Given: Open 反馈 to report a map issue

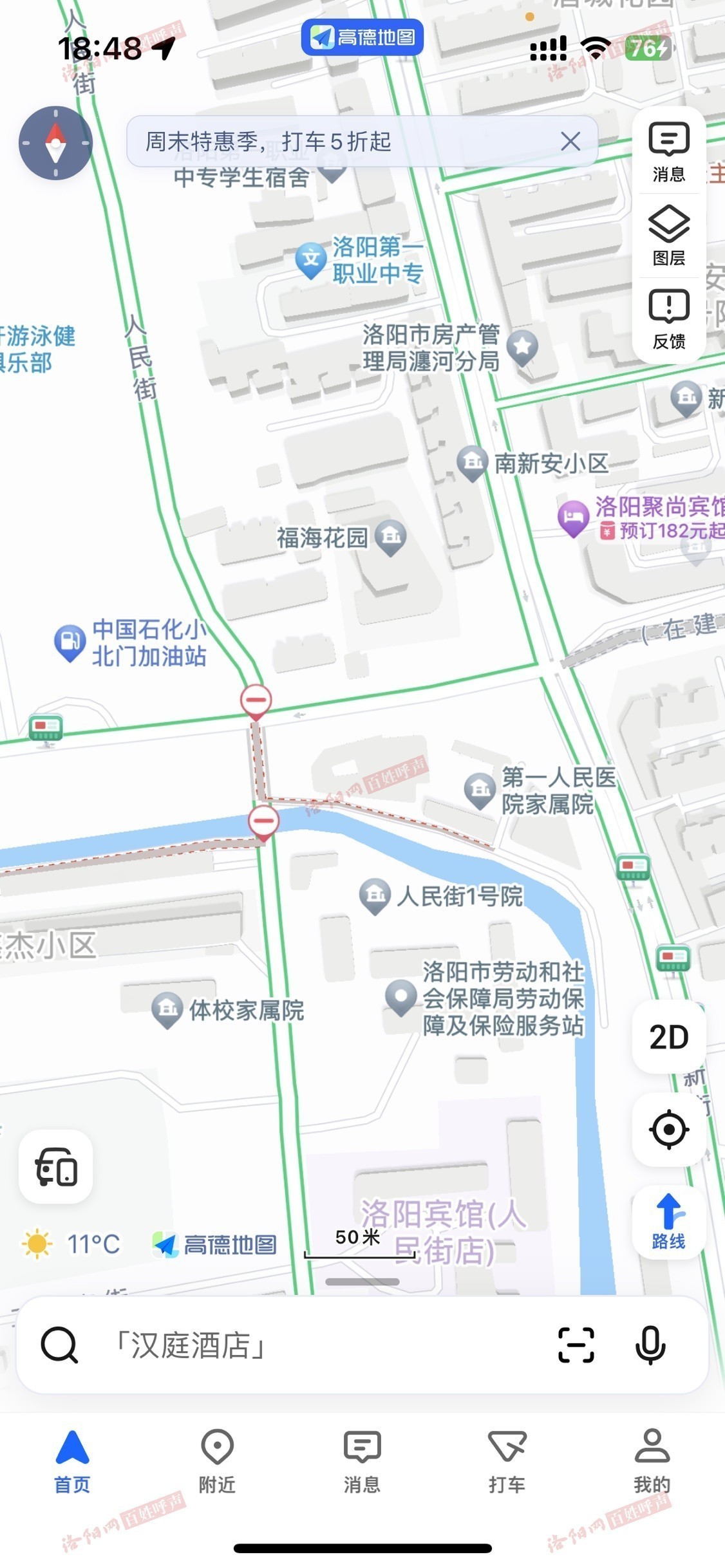Looking at the screenshot, I should pos(669,320).
